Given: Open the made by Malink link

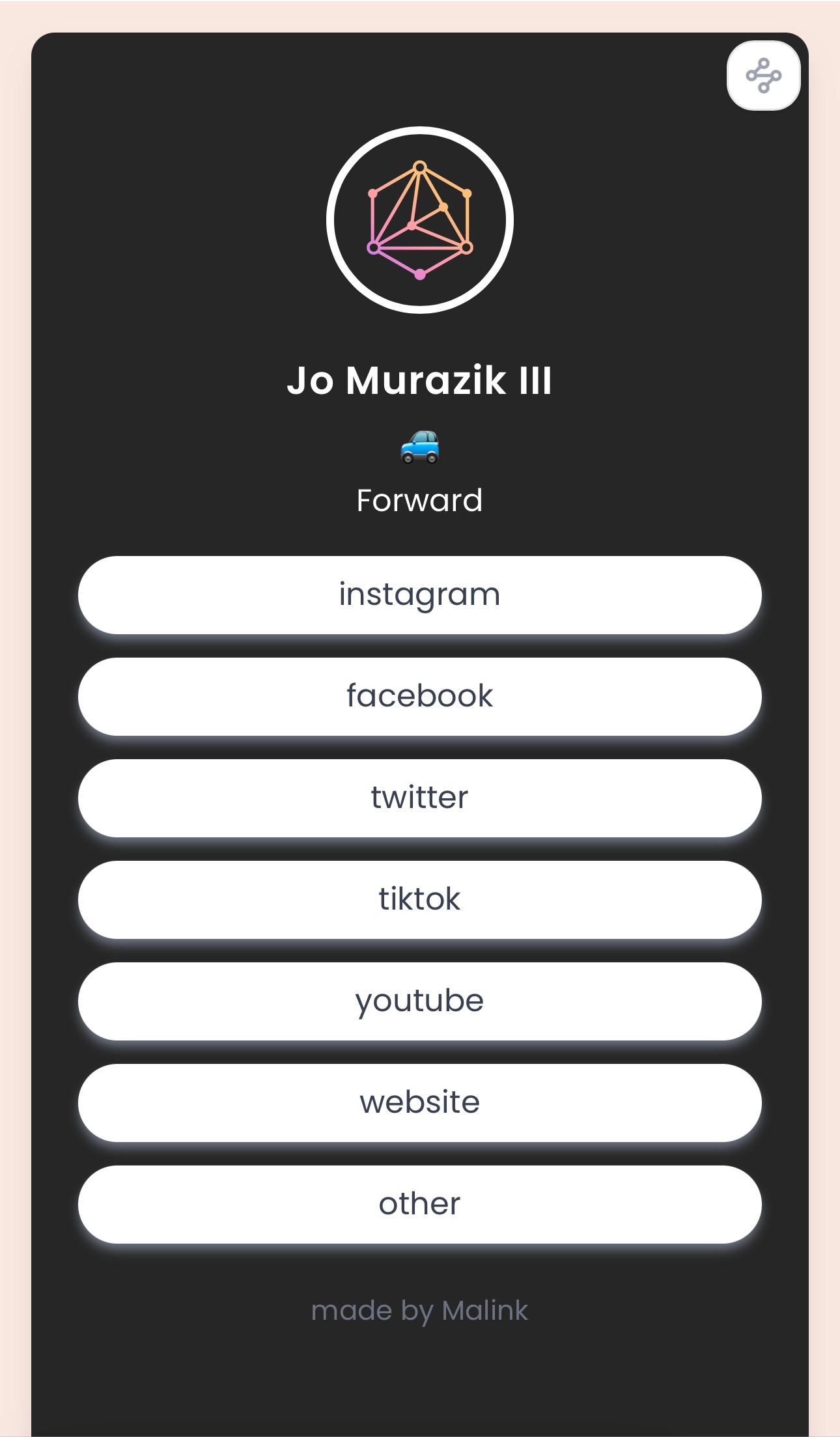Looking at the screenshot, I should coord(419,1310).
